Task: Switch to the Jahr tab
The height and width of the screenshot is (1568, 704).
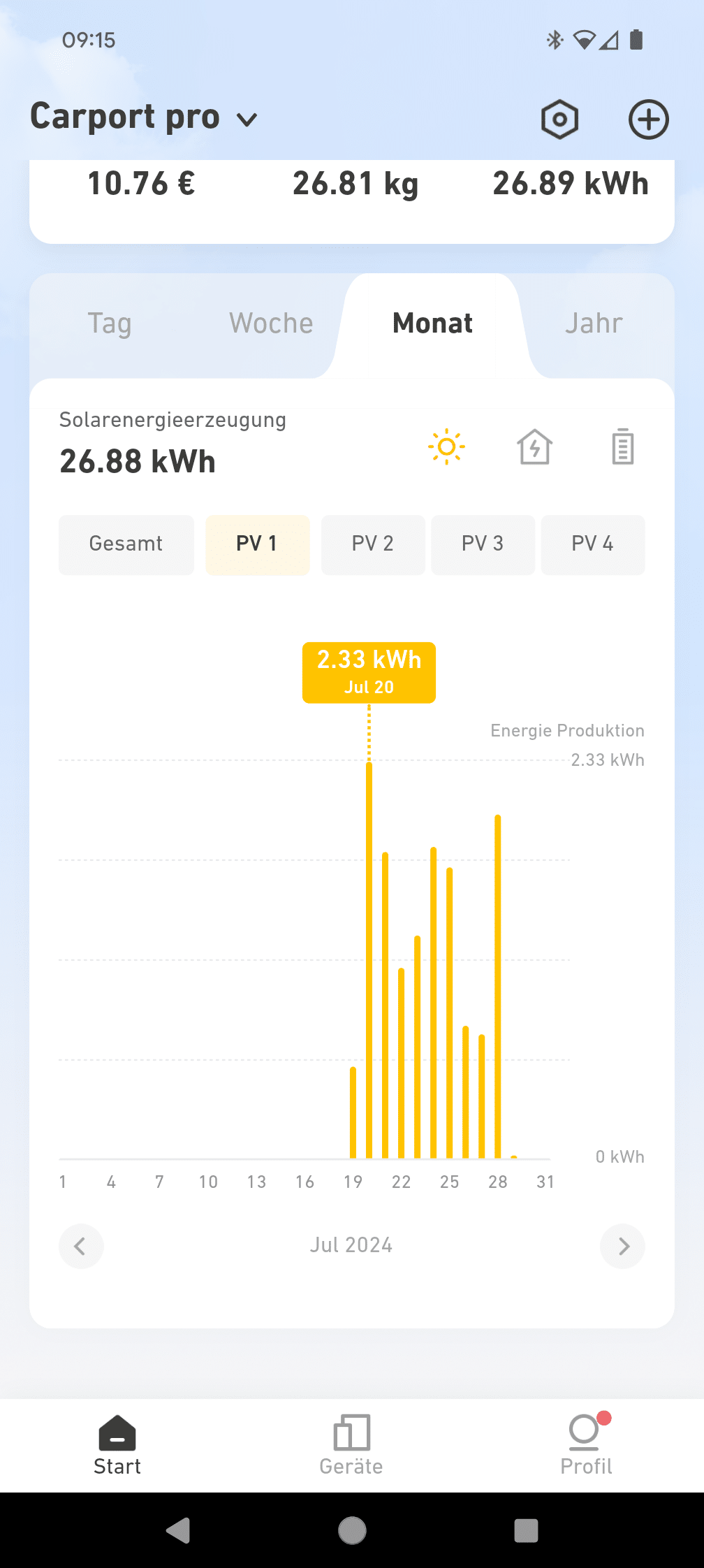Action: (x=594, y=324)
